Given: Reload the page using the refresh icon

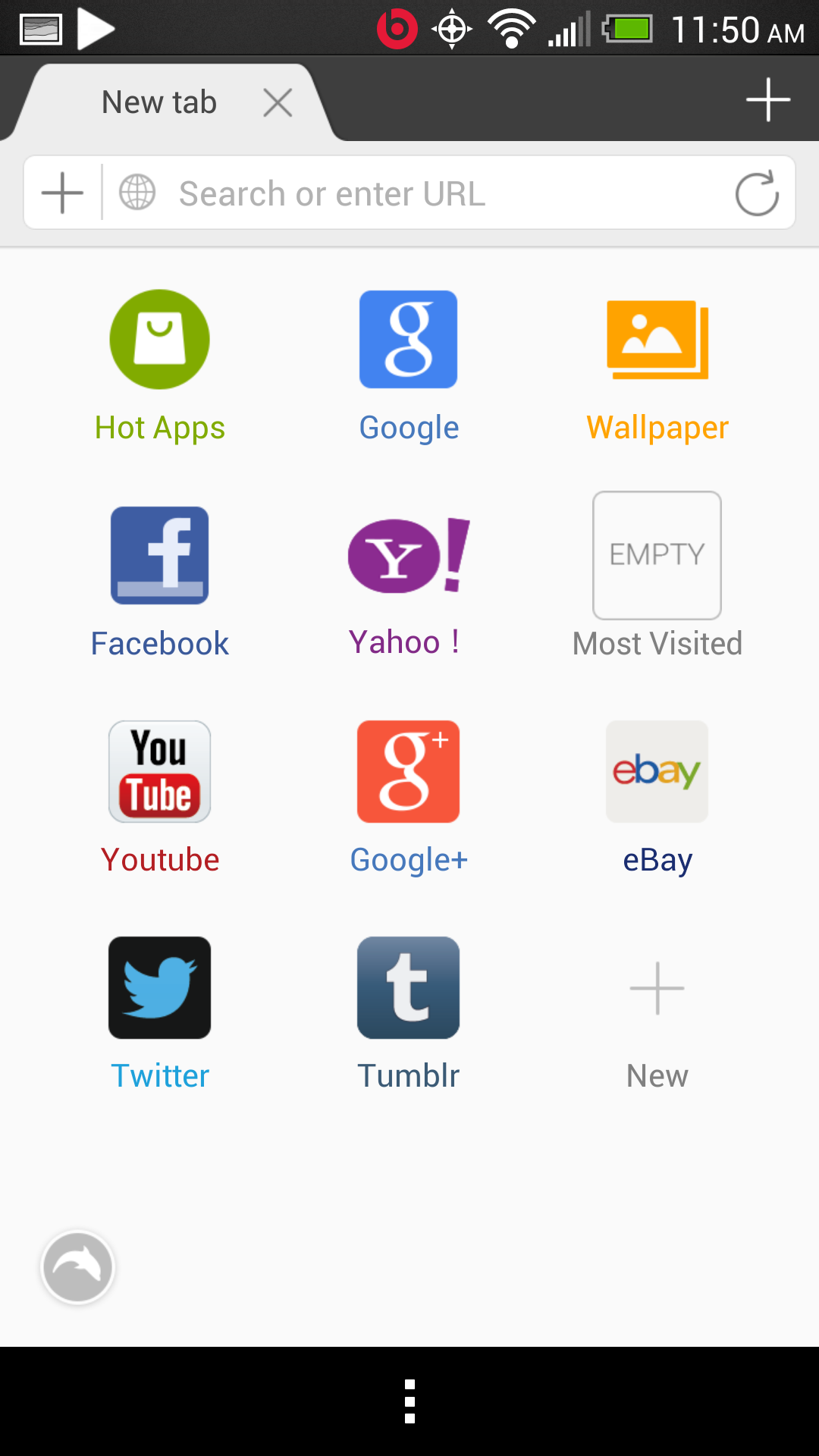Looking at the screenshot, I should point(758,192).
